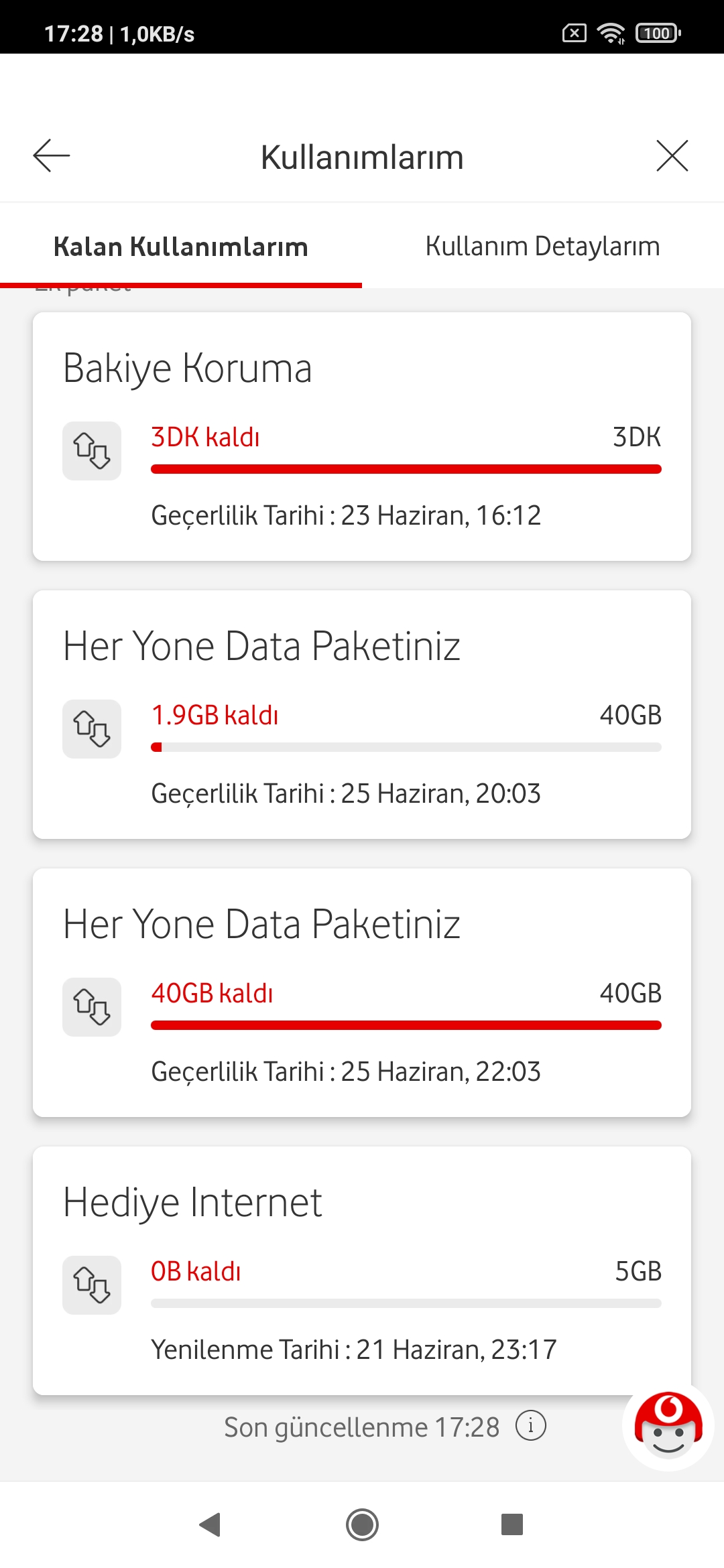Open the Vodafone assistant chat bubble
This screenshot has width=724, height=1568.
668,1425
